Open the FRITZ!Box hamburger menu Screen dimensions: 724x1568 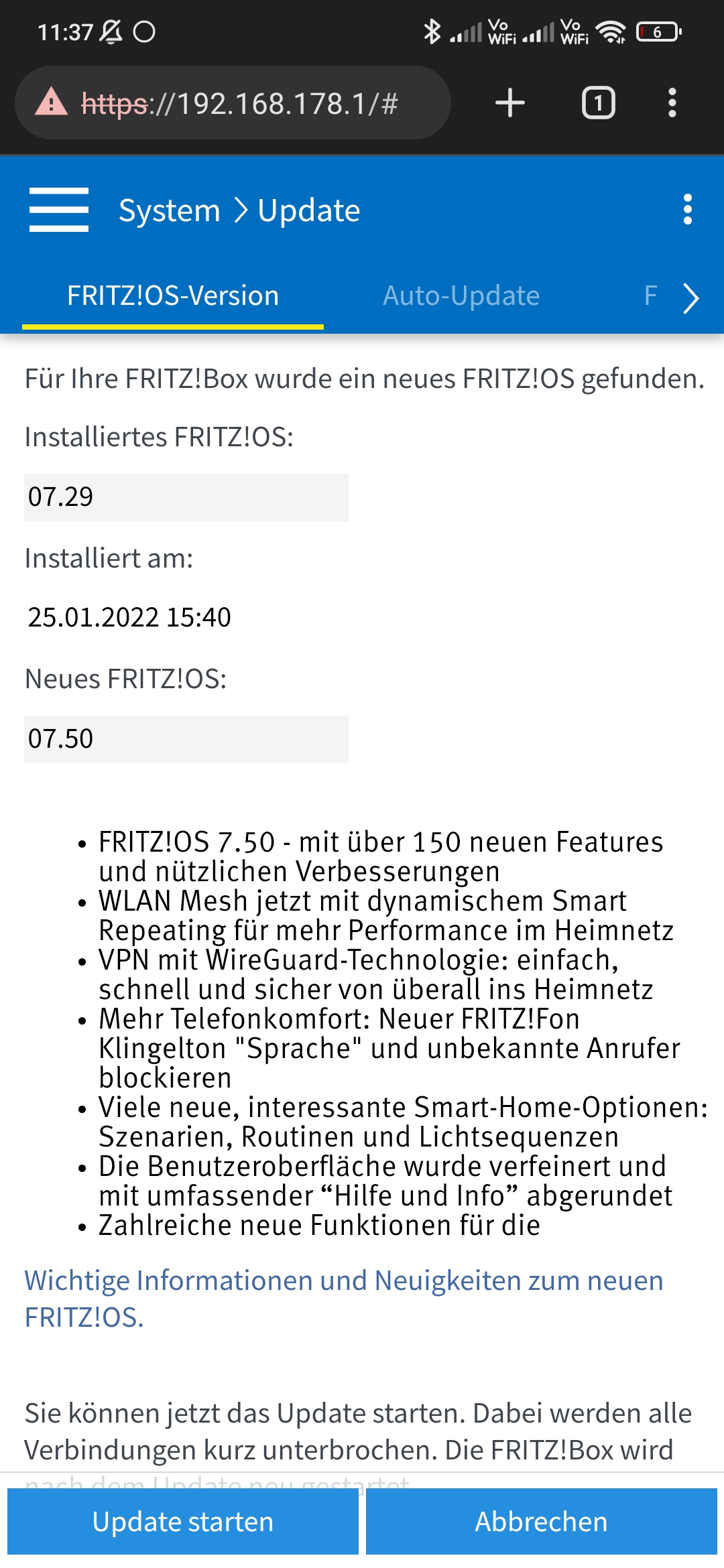[x=59, y=210]
